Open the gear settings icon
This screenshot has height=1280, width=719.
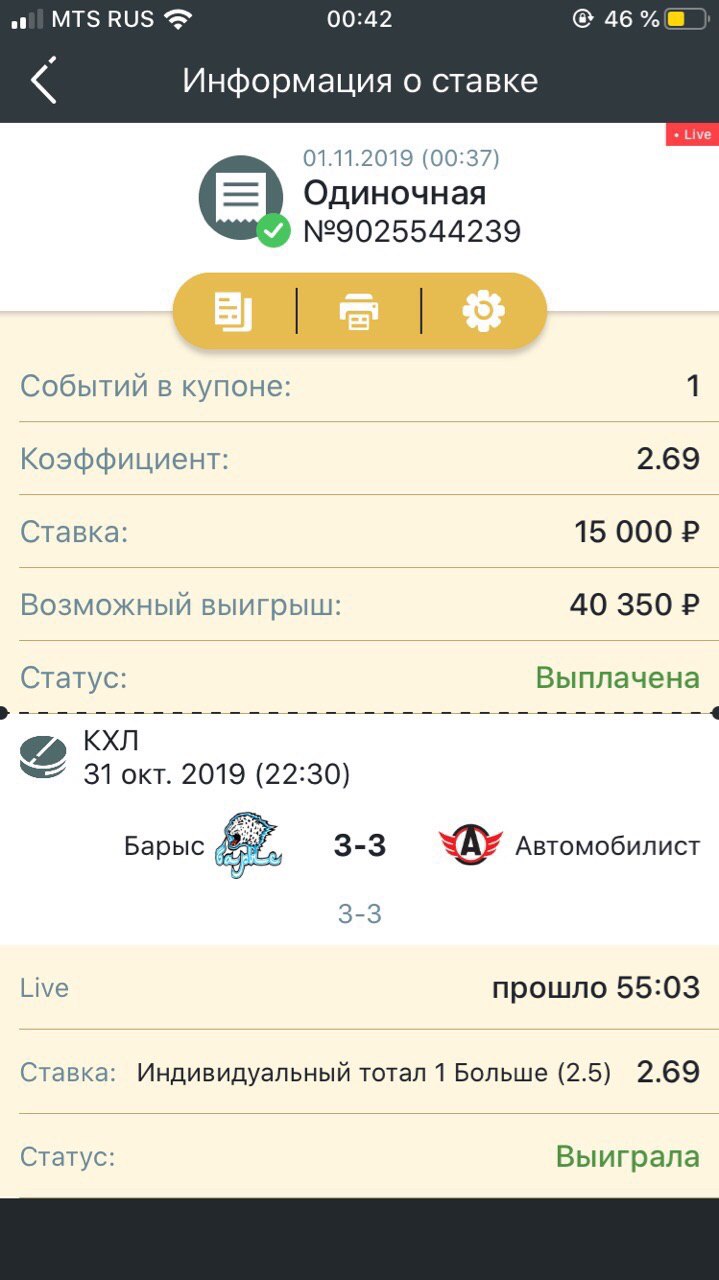(484, 311)
